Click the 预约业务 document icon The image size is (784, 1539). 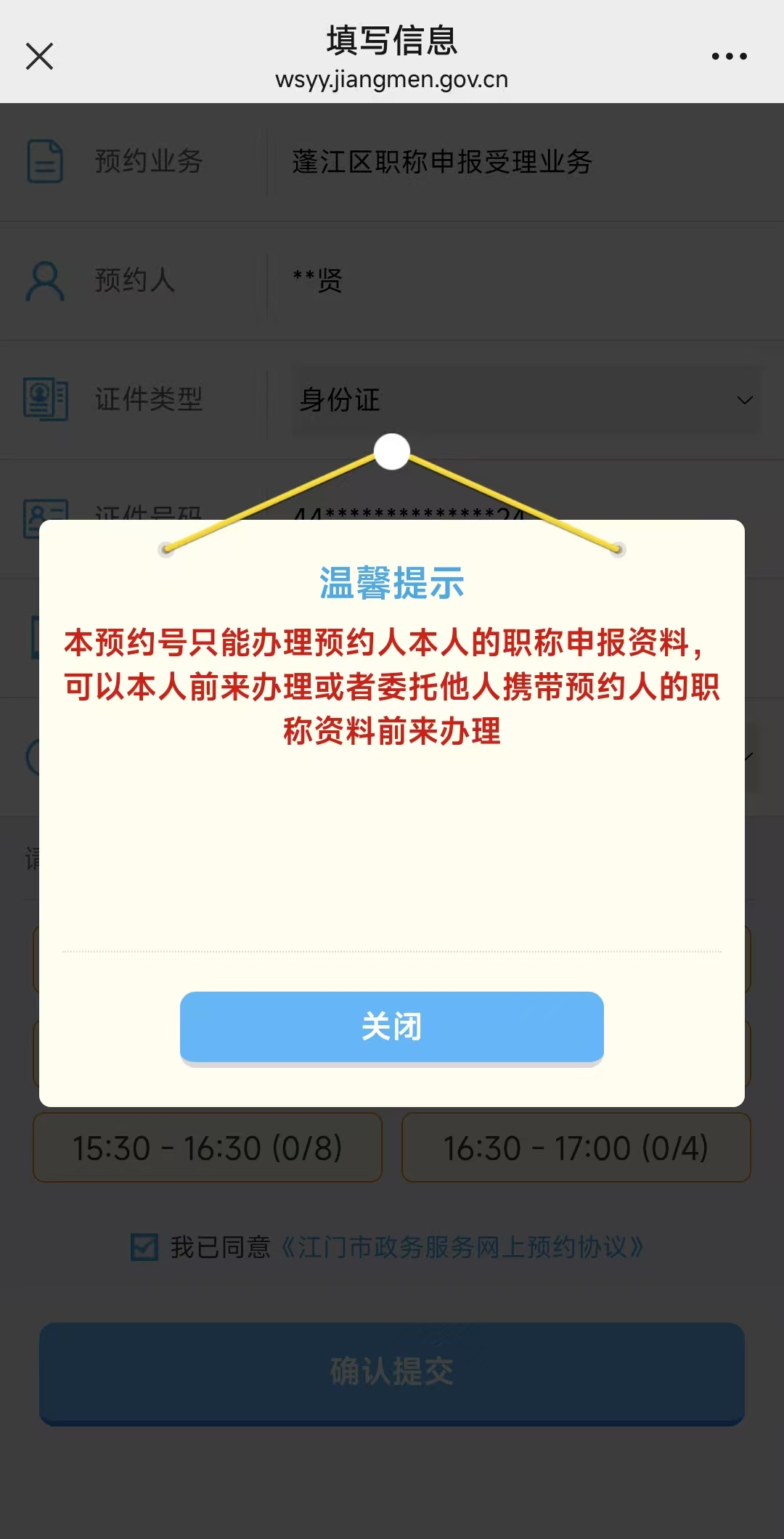coord(45,161)
